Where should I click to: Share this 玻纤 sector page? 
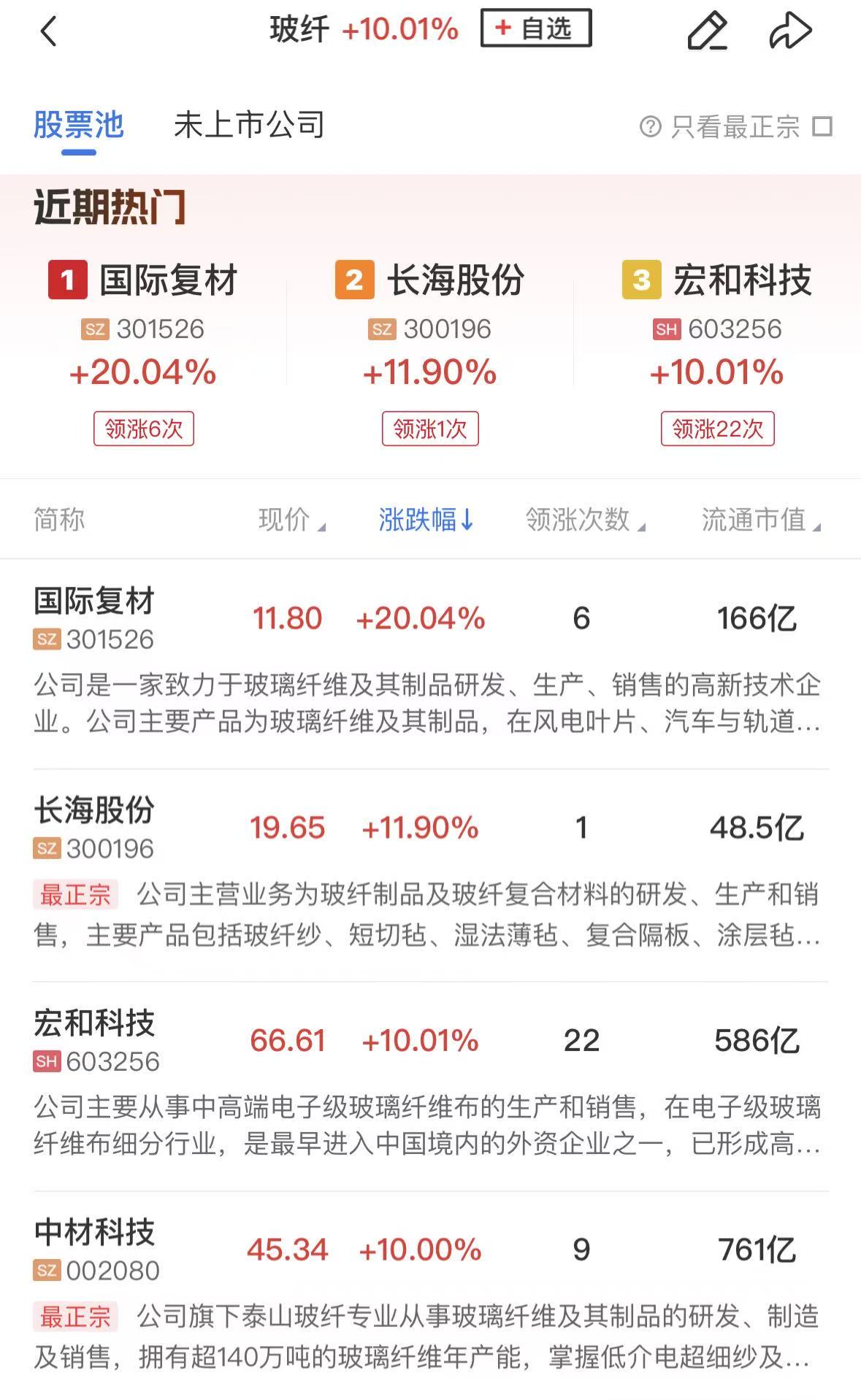point(790,31)
